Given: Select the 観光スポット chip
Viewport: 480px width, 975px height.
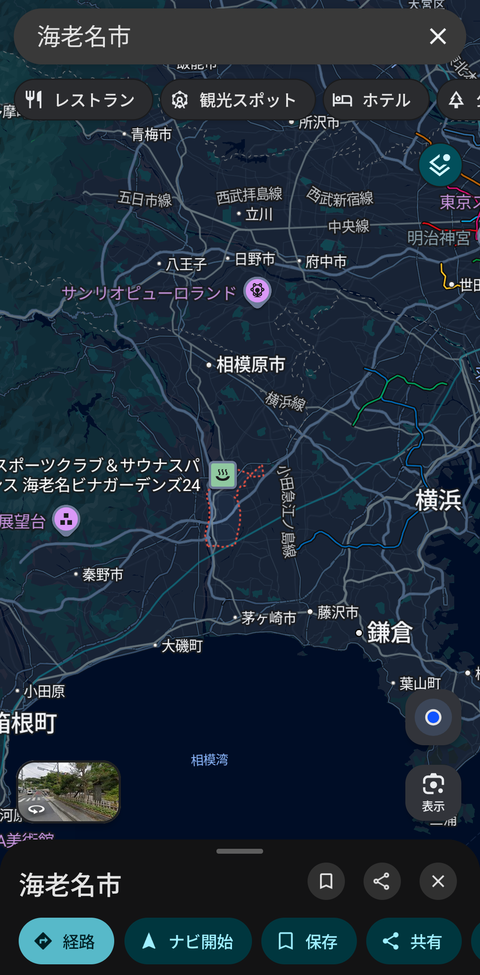Looking at the screenshot, I should (238, 100).
